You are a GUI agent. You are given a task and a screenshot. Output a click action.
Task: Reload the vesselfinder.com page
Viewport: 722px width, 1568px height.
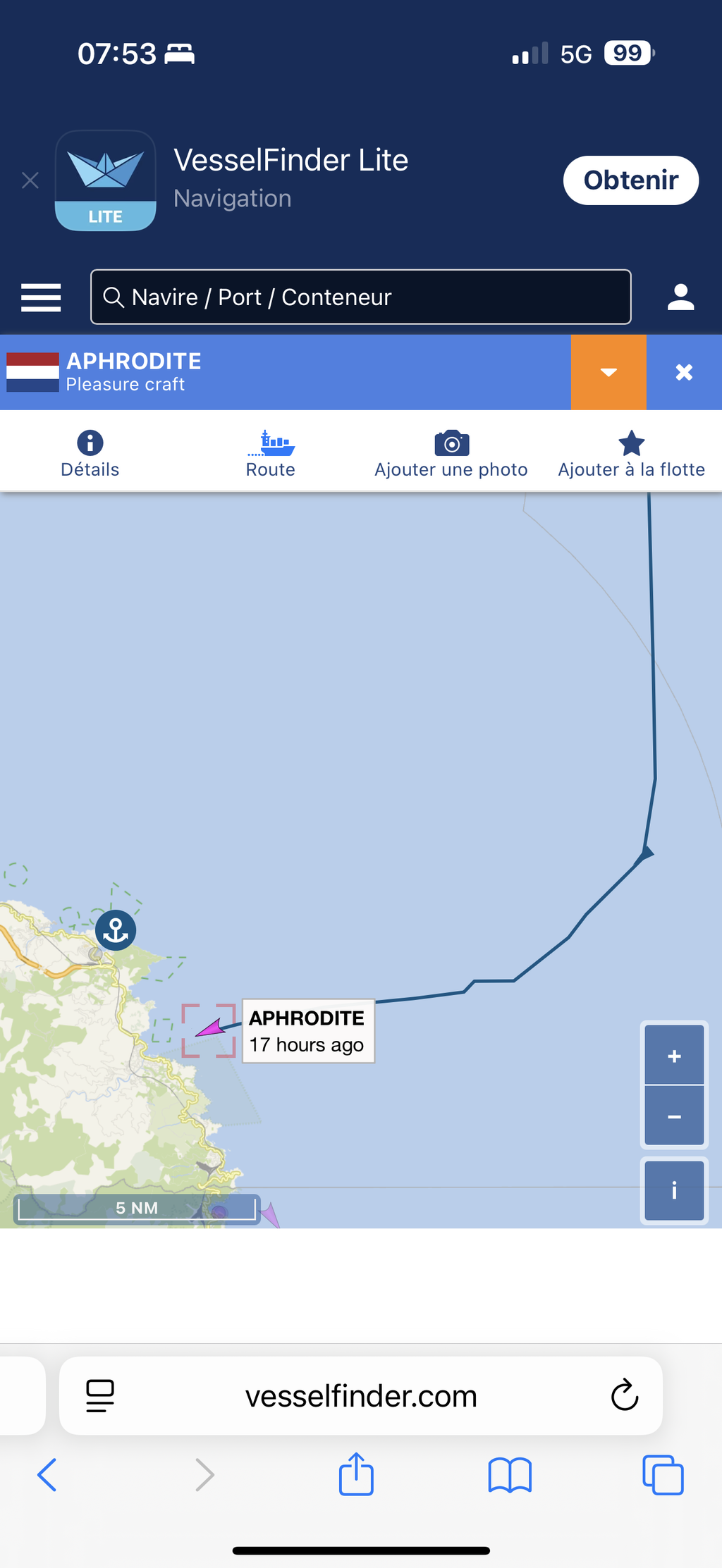(625, 1395)
